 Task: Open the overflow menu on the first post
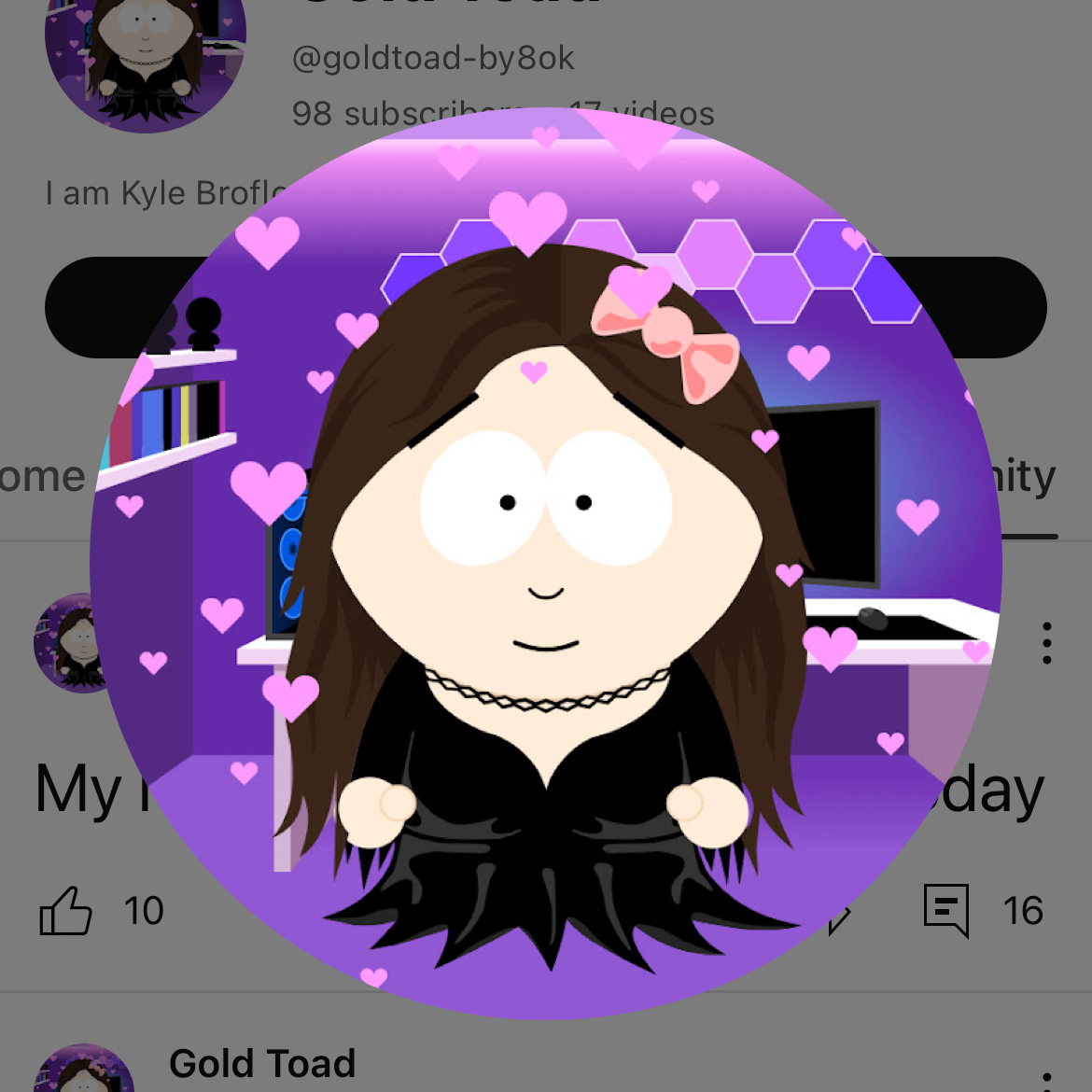(x=1047, y=643)
